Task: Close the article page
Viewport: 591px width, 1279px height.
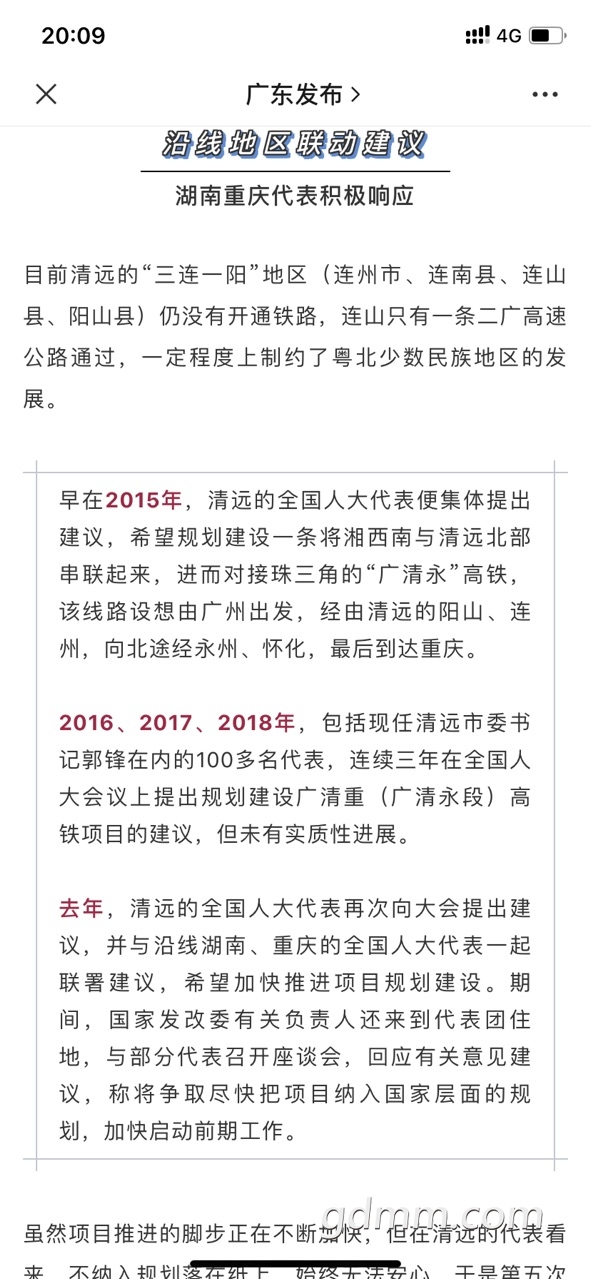Action: tap(46, 94)
